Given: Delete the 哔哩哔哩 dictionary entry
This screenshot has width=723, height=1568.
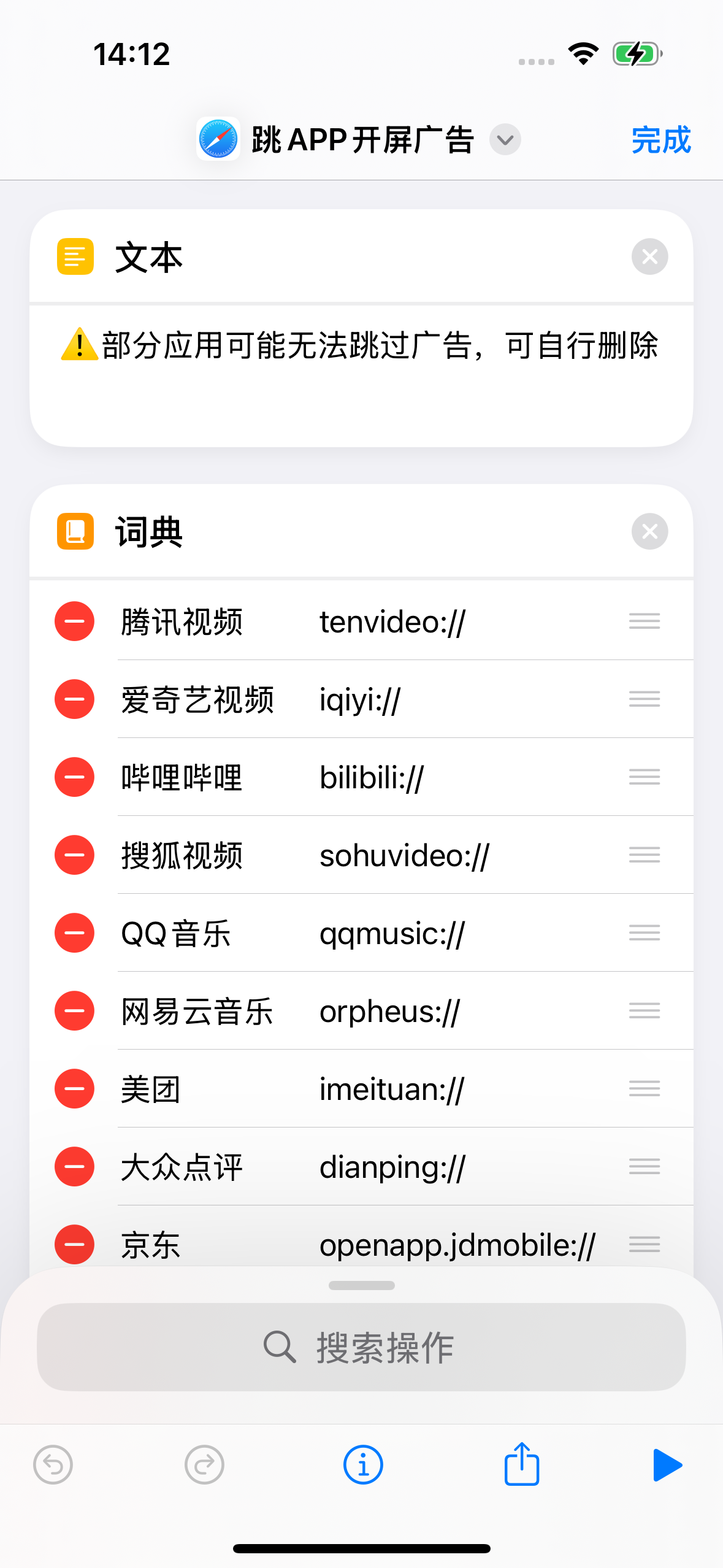Looking at the screenshot, I should point(74,777).
